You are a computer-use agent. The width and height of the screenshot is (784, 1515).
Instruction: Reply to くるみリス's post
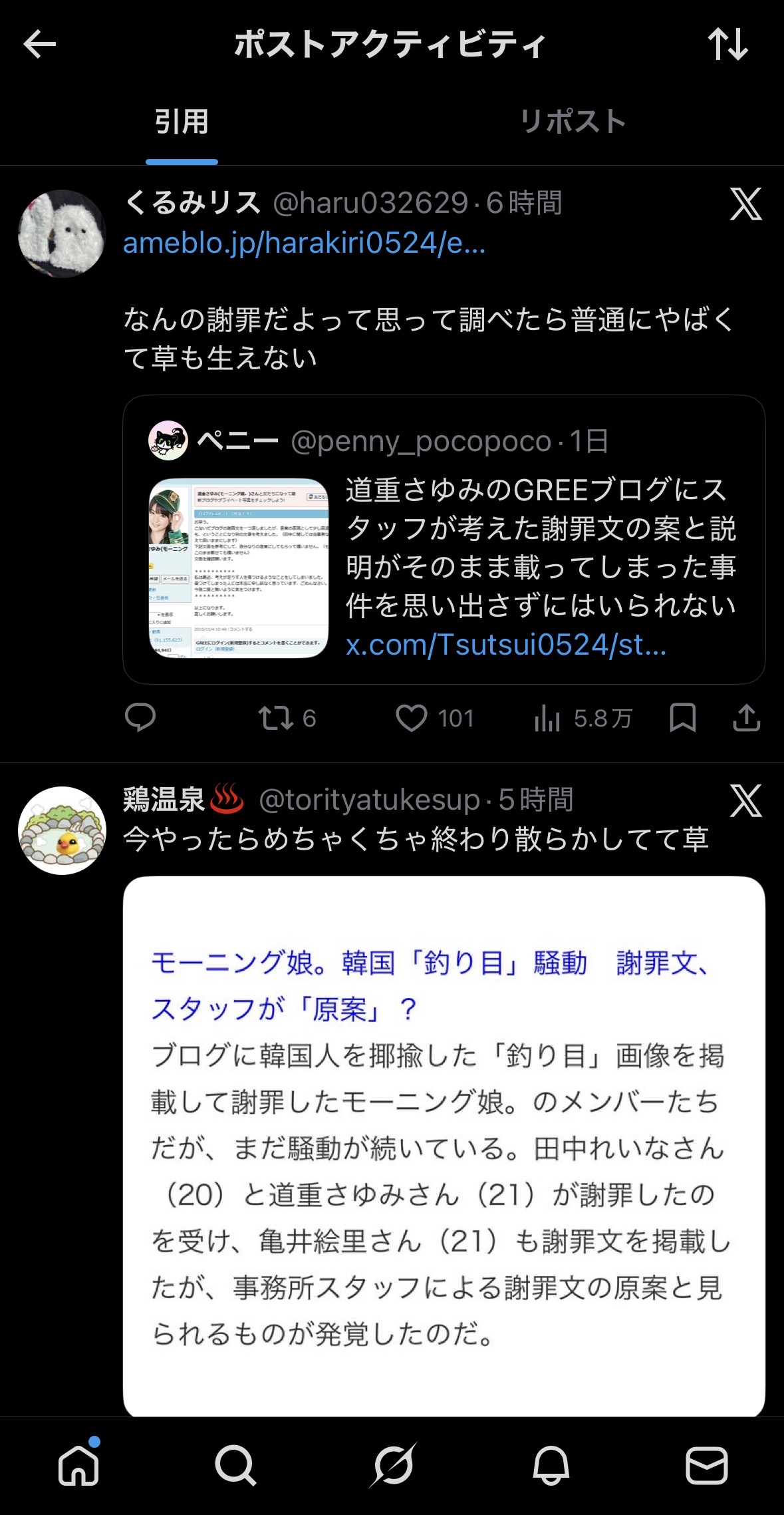(140, 718)
